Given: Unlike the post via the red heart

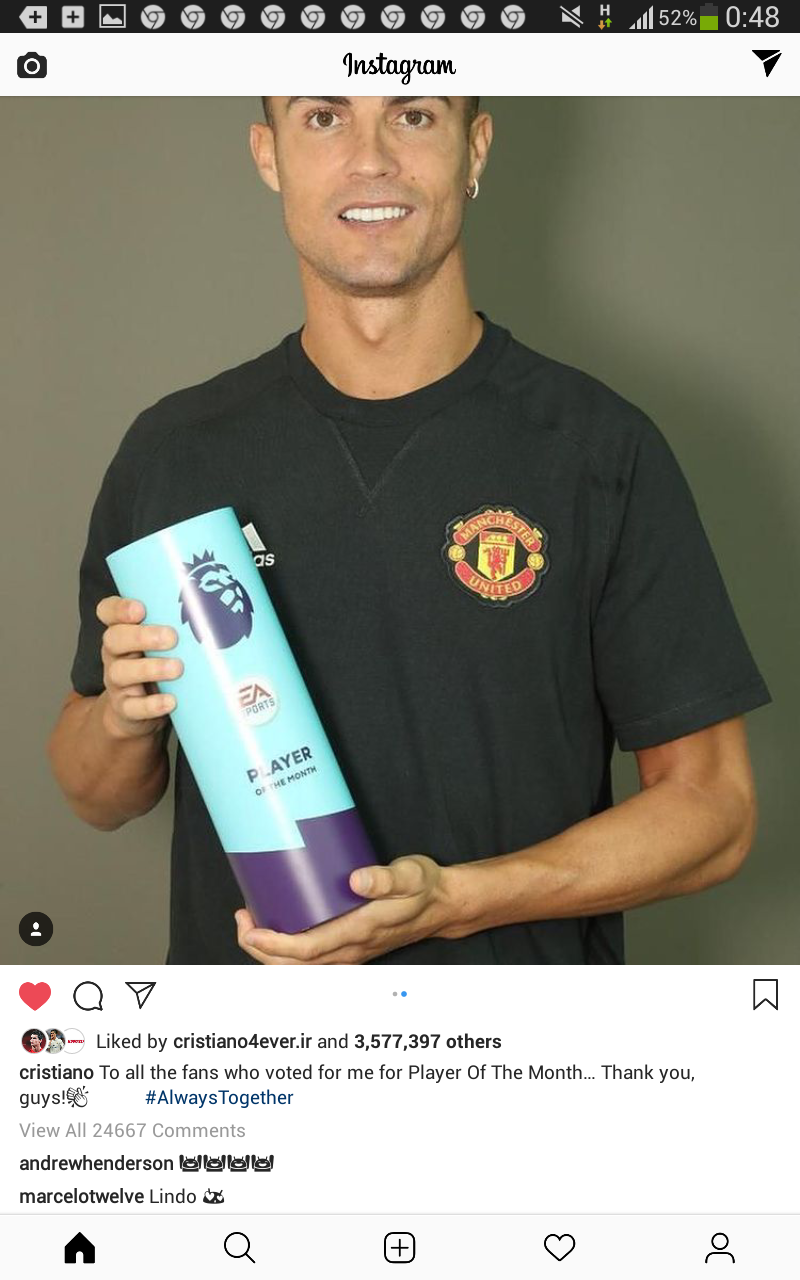Looking at the screenshot, I should click(x=35, y=995).
